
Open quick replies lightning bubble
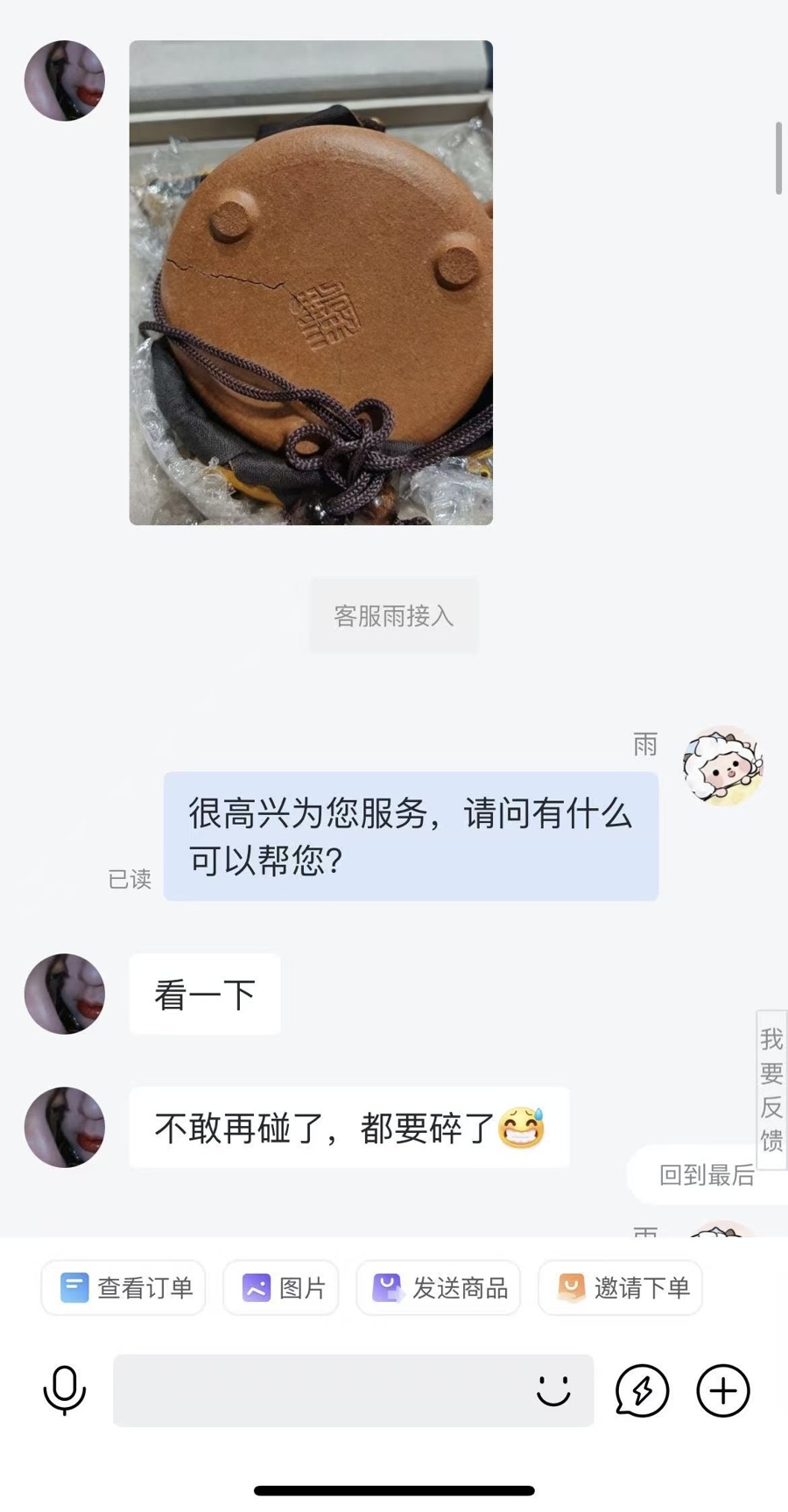click(x=642, y=1390)
